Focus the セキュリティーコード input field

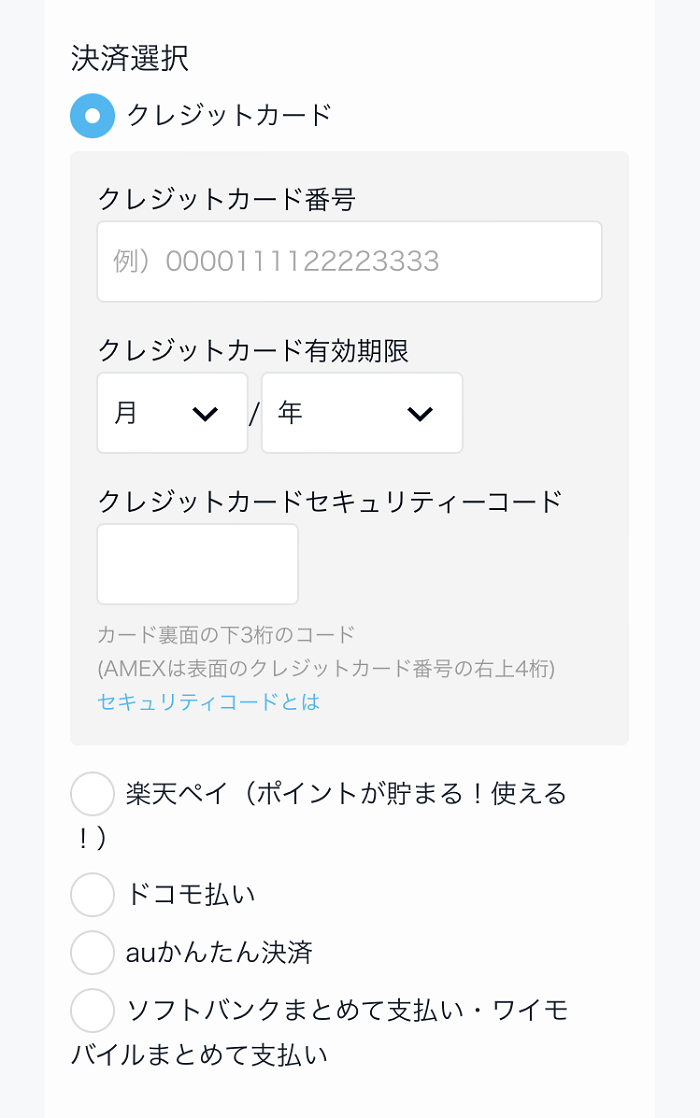pyautogui.click(x=197, y=564)
